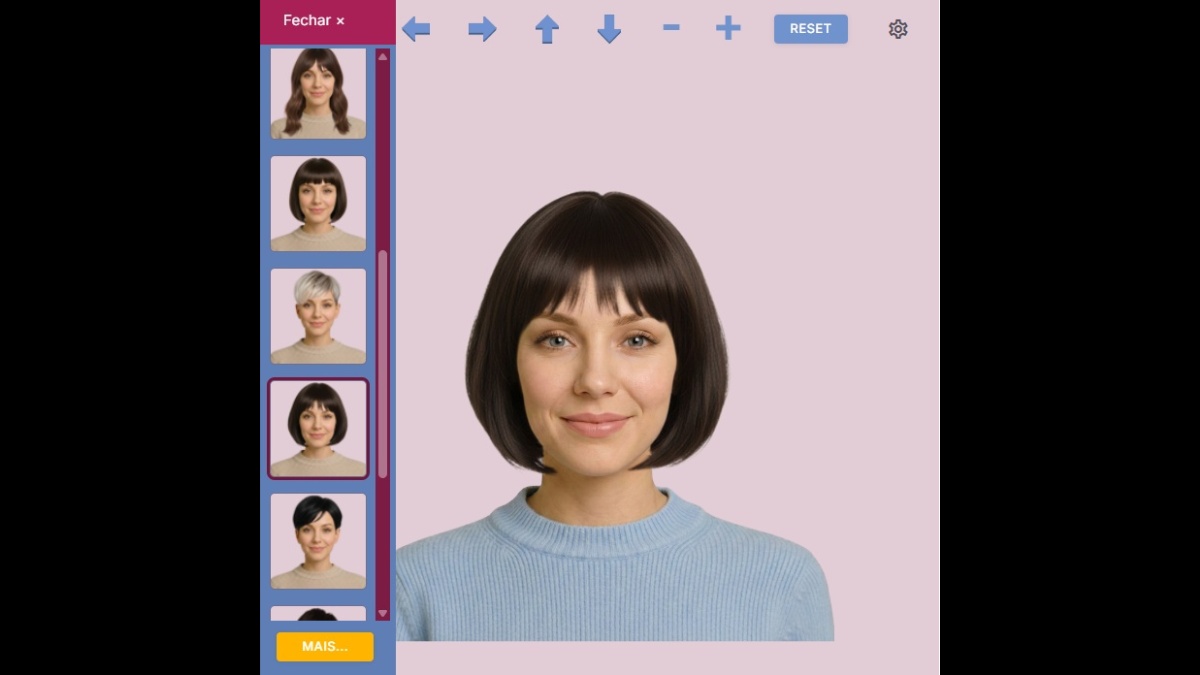The width and height of the screenshot is (1200, 675).
Task: Enlarge the hairstyle with the plus icon
Action: (728, 28)
